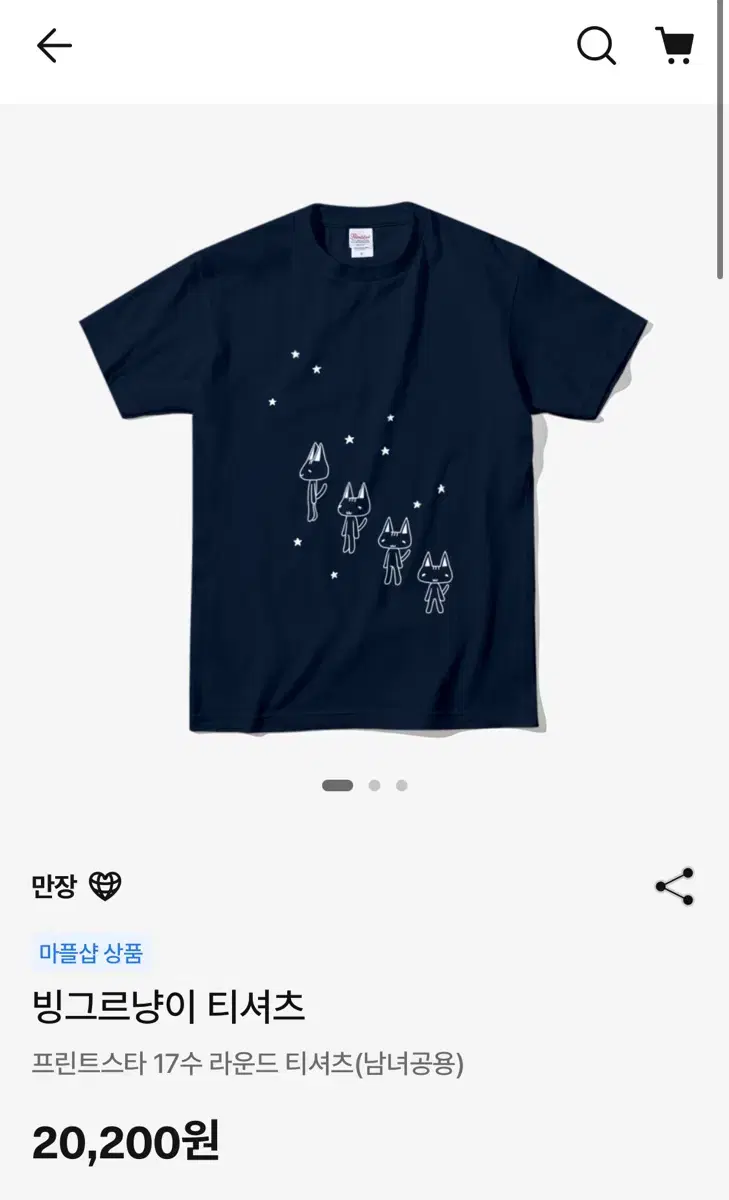The width and height of the screenshot is (729, 1200).
Task: Open the shopping cart
Action: tap(675, 46)
